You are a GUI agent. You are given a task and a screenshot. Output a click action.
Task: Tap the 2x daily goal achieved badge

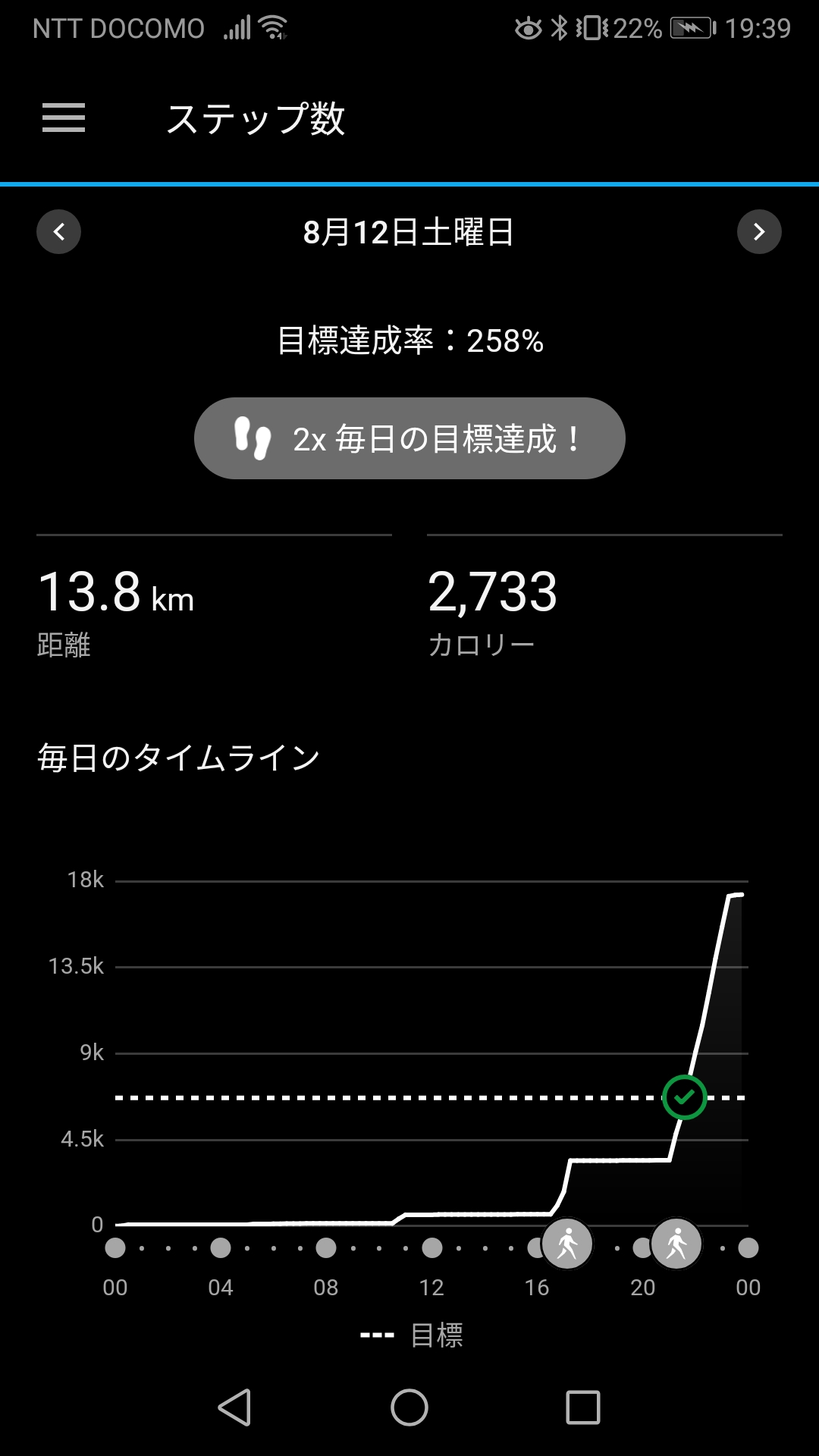[409, 438]
